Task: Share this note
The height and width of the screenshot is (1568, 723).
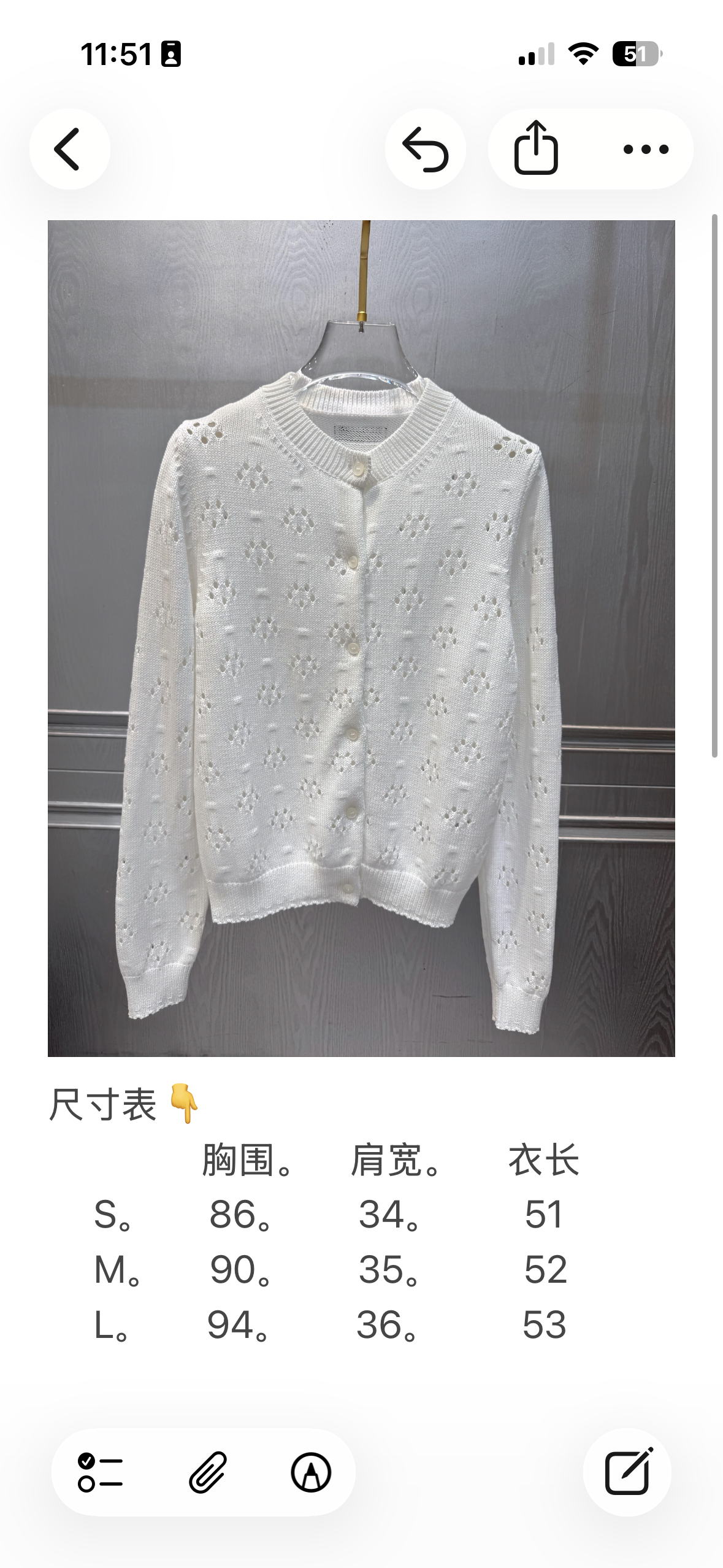Action: click(536, 149)
